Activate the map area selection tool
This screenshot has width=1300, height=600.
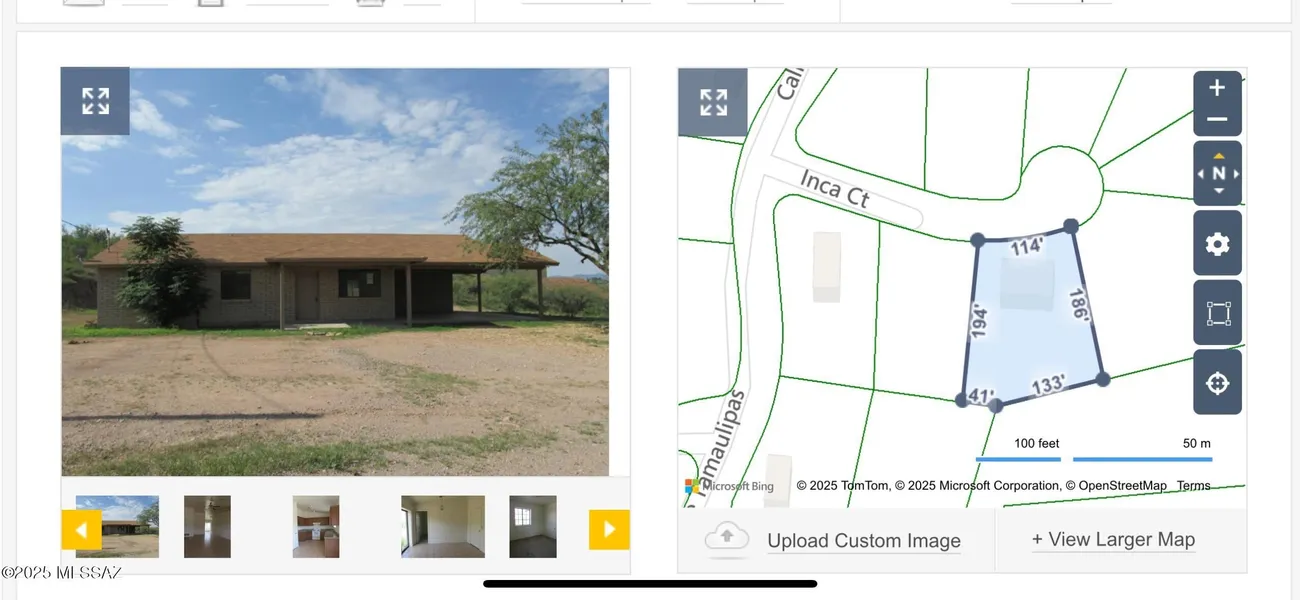[1218, 313]
